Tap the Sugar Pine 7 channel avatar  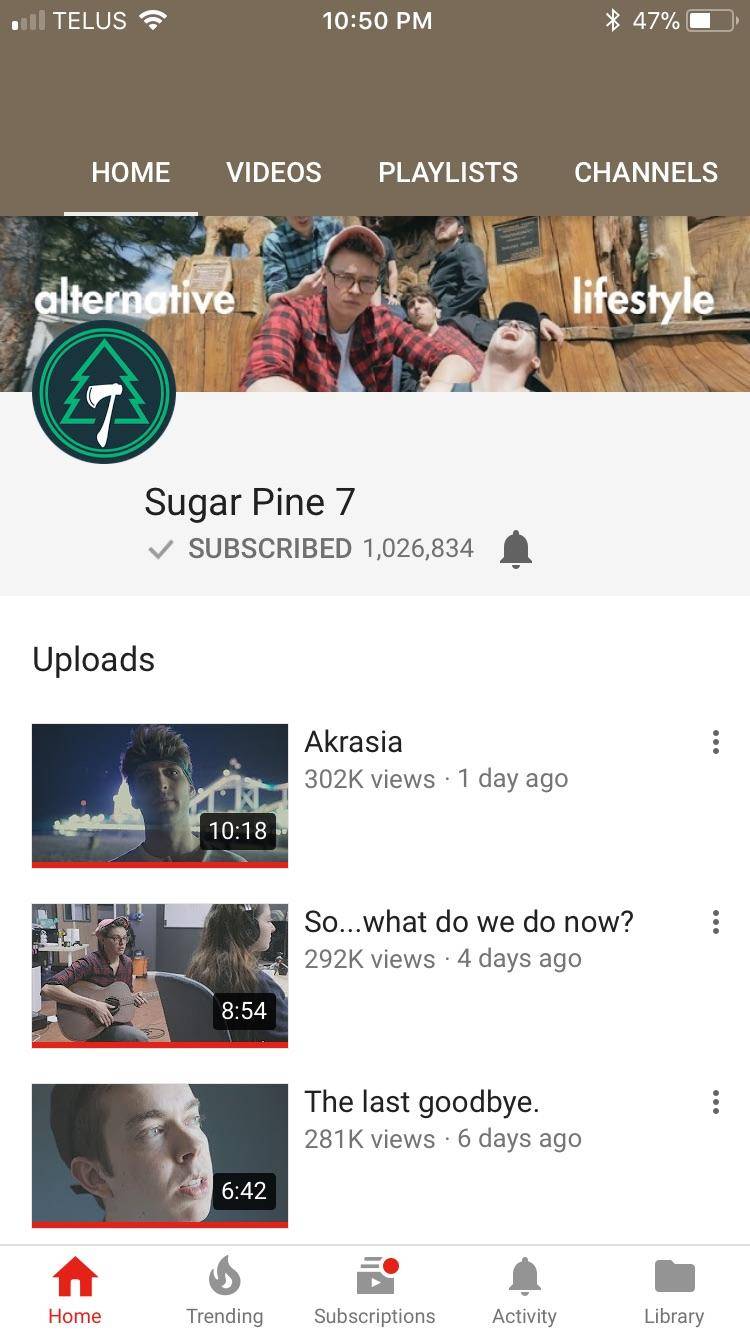point(104,392)
